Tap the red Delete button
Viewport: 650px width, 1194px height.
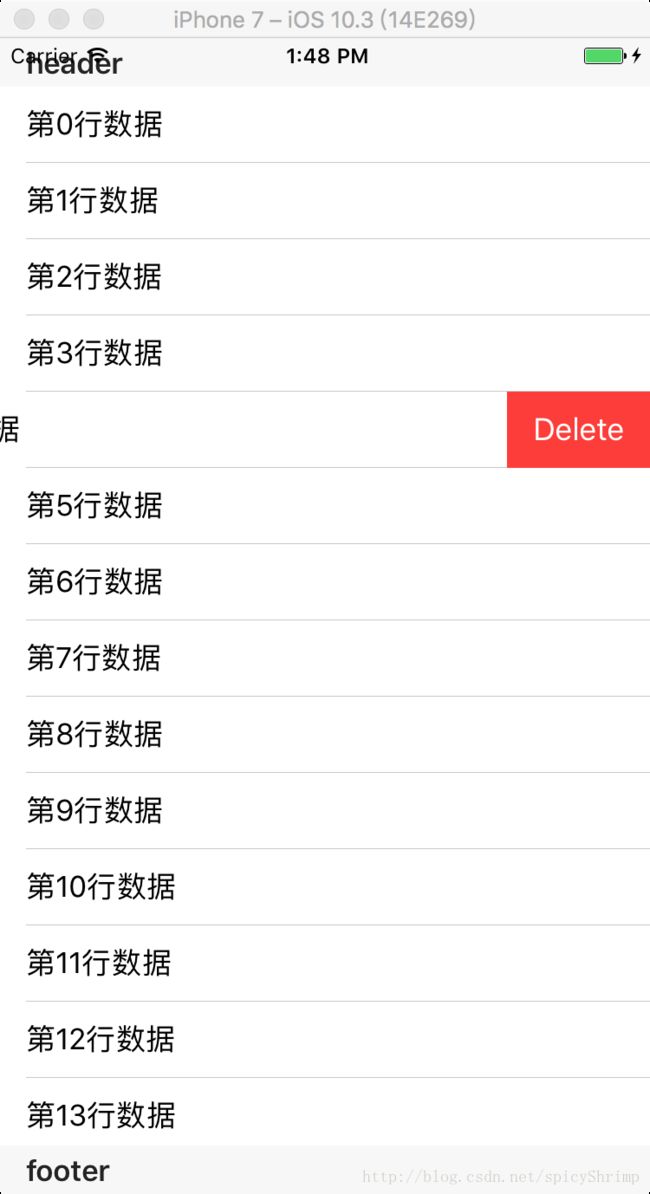(x=578, y=429)
